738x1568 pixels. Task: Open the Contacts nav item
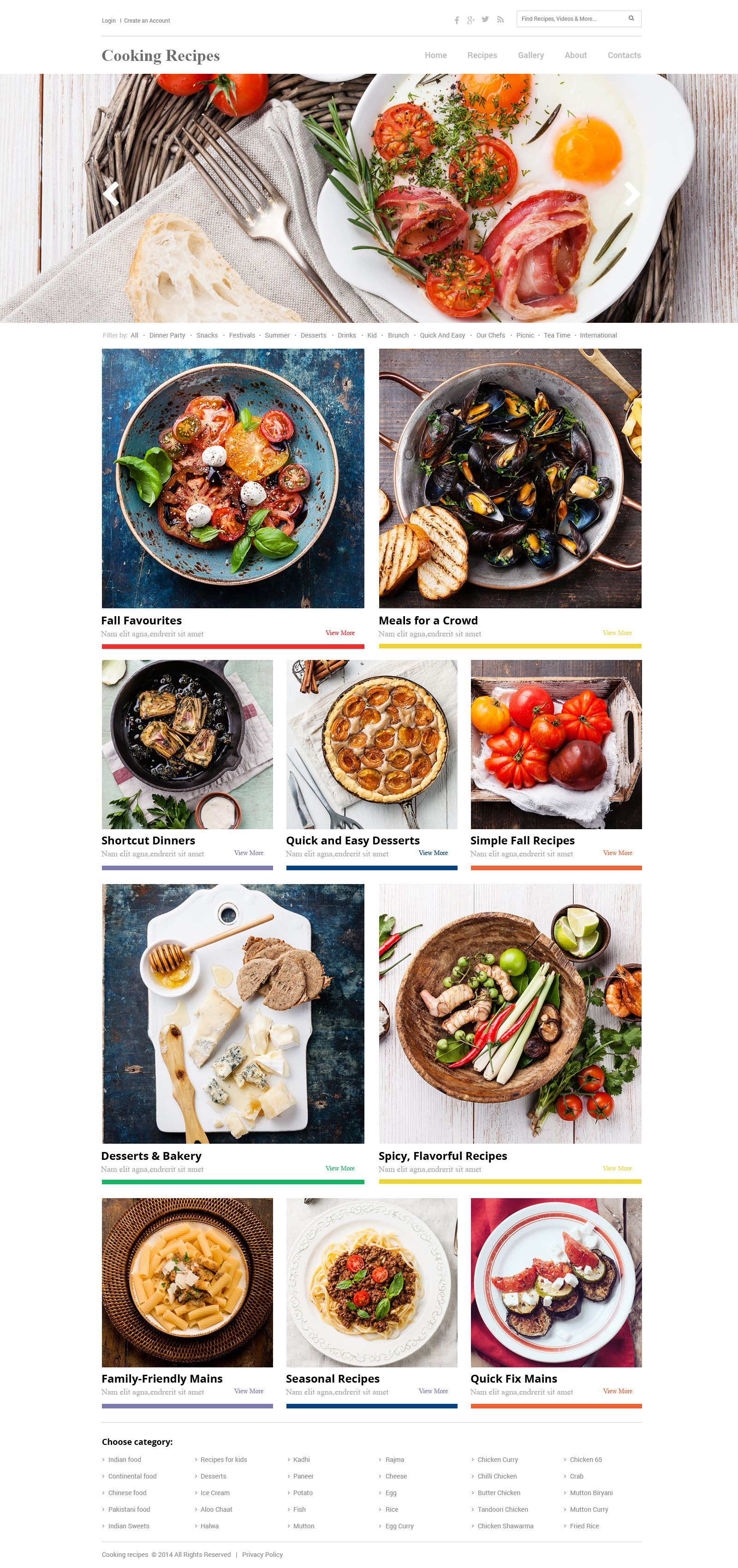click(624, 55)
